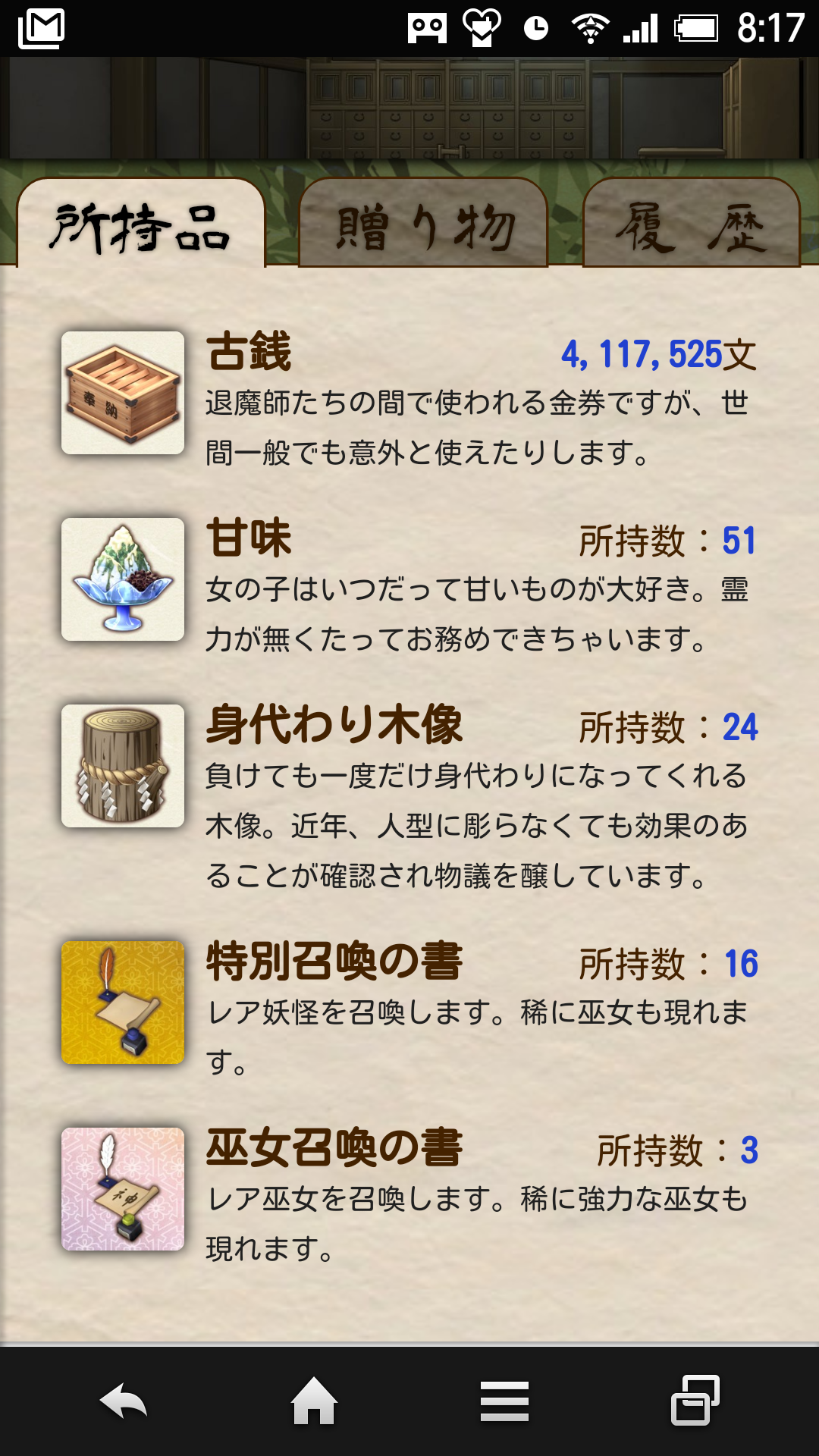Open the system menu button

tap(504, 1400)
